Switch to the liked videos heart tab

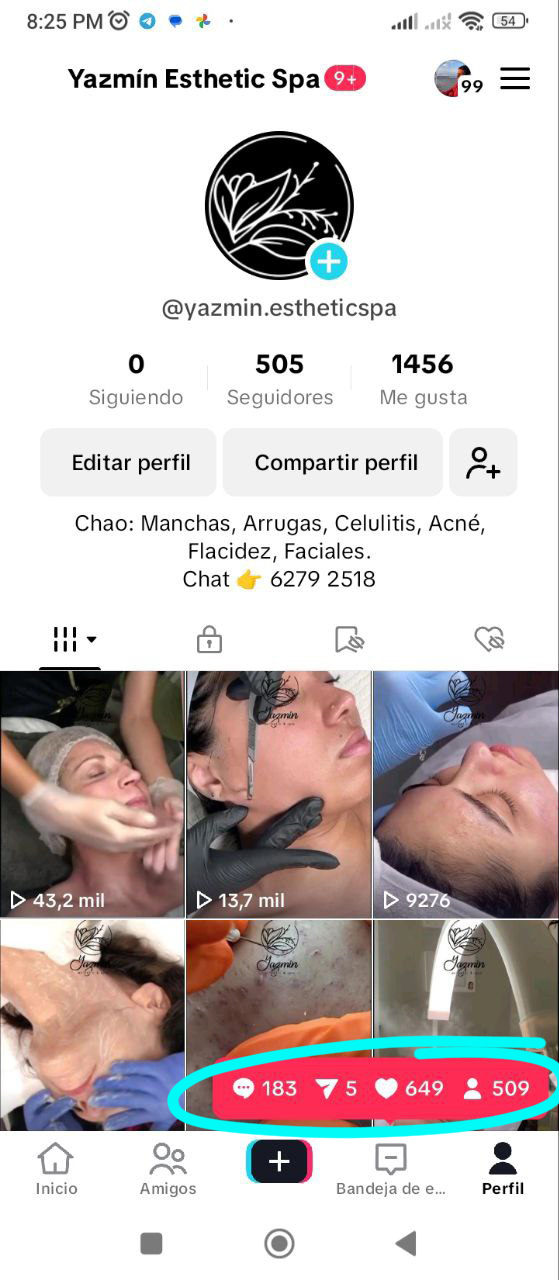click(489, 639)
